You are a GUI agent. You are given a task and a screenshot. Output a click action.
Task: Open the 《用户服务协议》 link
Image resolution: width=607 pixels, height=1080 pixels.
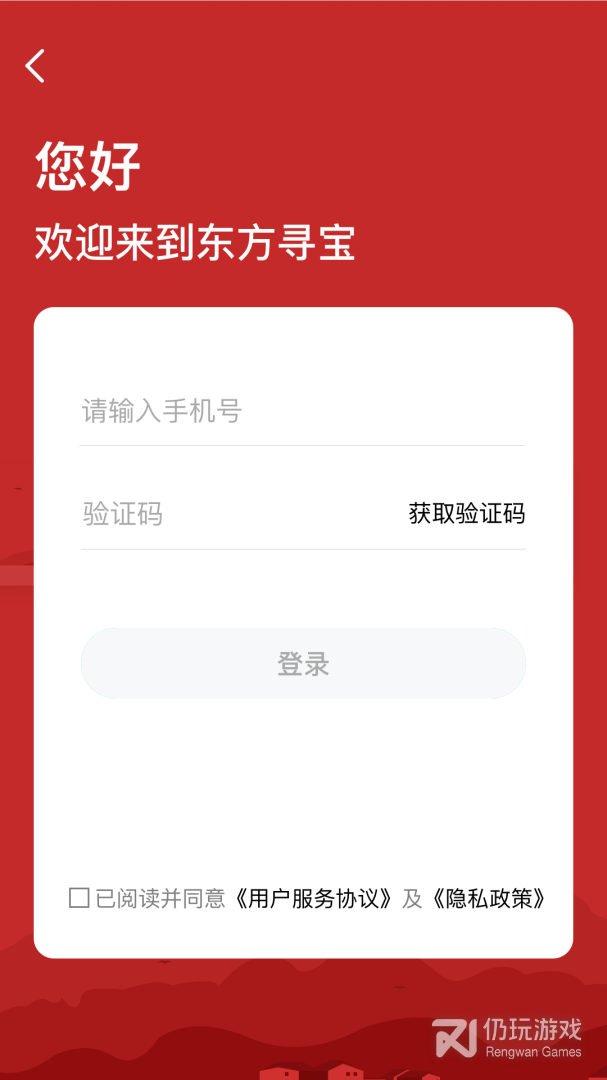(314, 898)
